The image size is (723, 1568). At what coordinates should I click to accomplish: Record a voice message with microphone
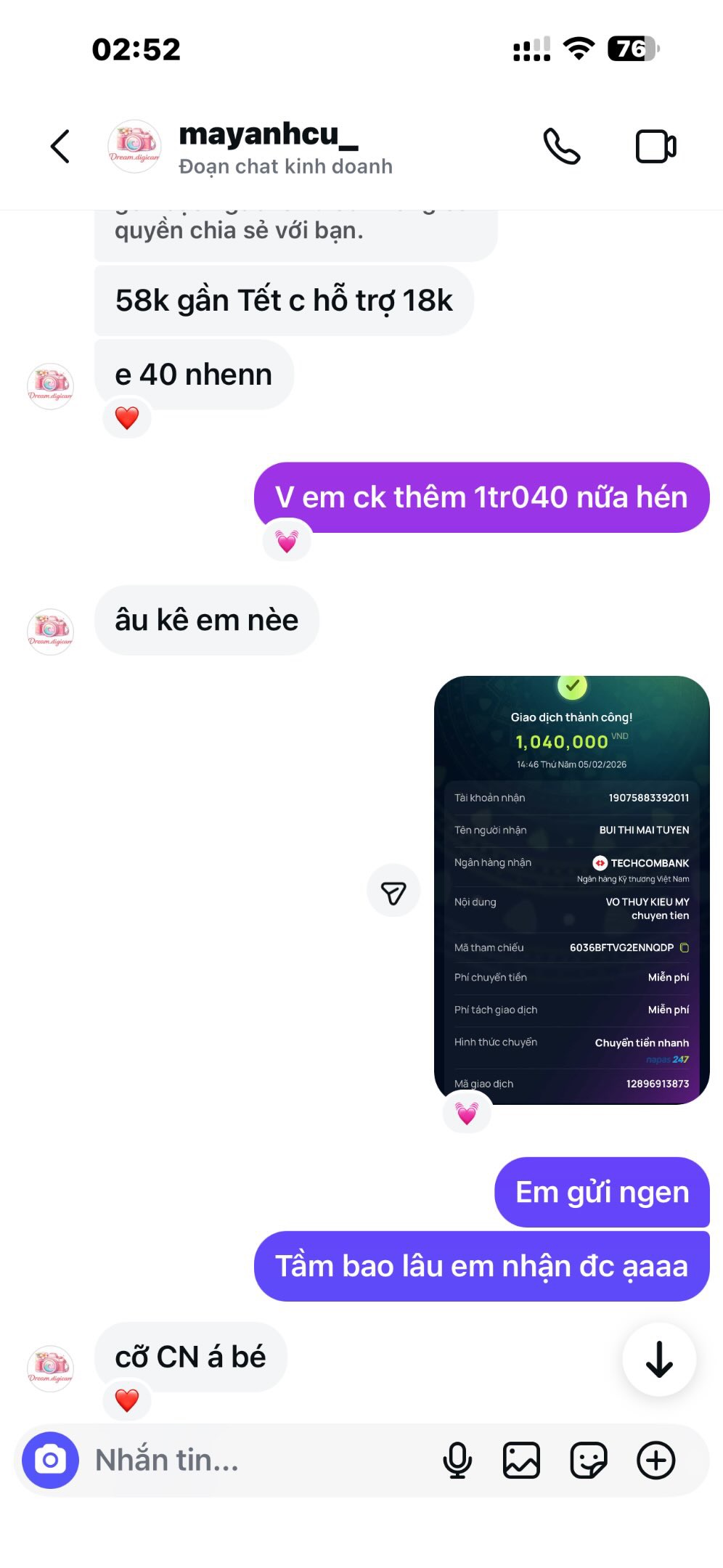pos(457,1460)
